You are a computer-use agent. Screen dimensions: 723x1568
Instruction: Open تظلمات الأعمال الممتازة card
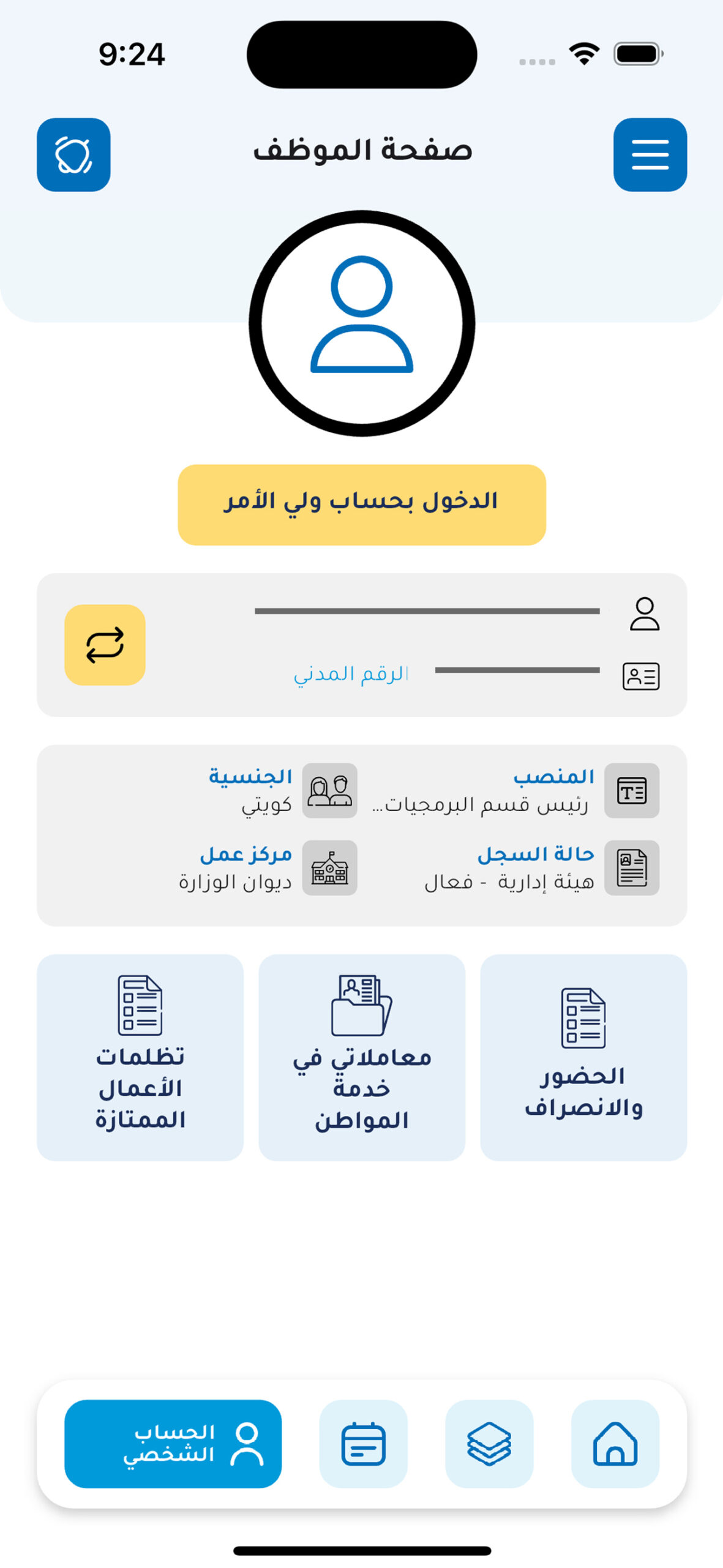click(140, 1057)
